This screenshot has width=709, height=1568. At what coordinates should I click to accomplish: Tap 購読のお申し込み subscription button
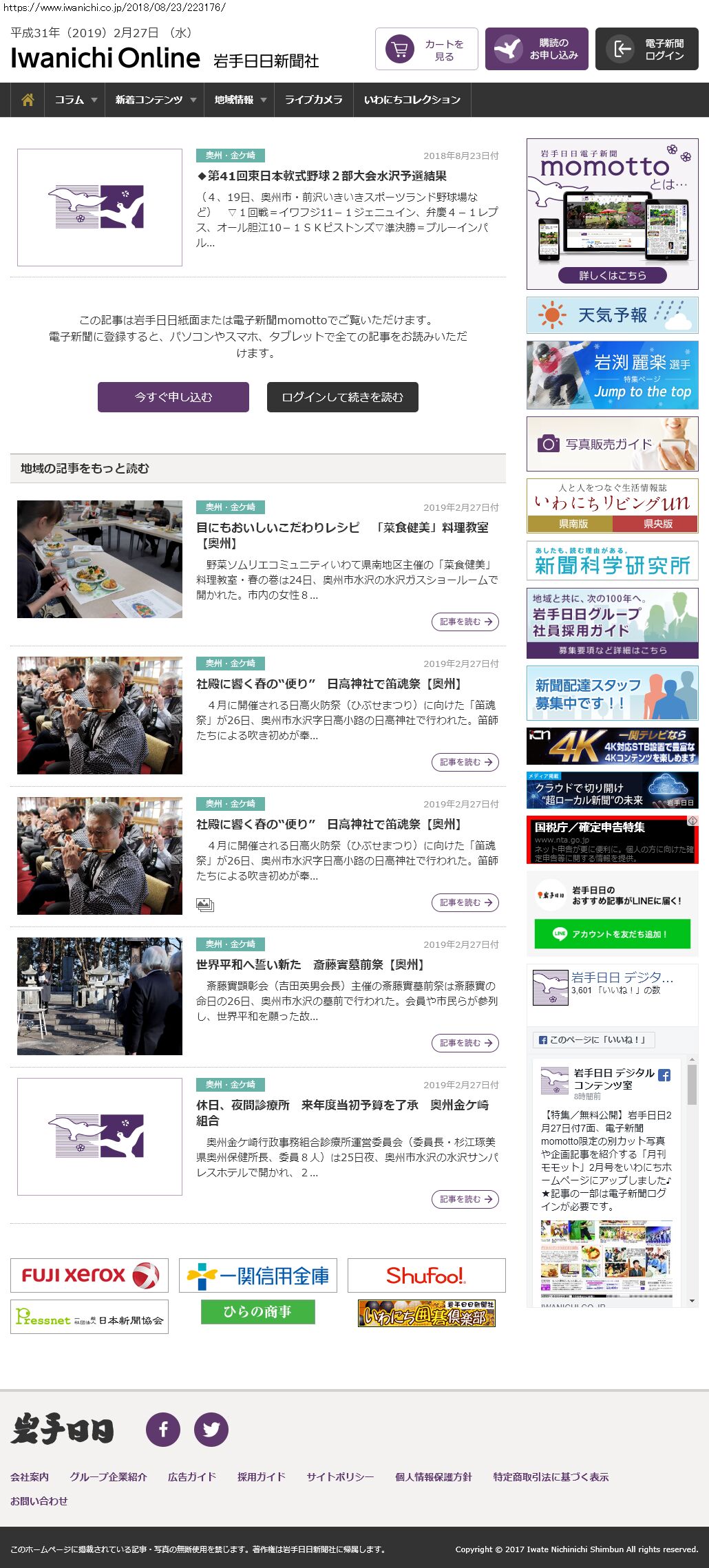coord(536,50)
